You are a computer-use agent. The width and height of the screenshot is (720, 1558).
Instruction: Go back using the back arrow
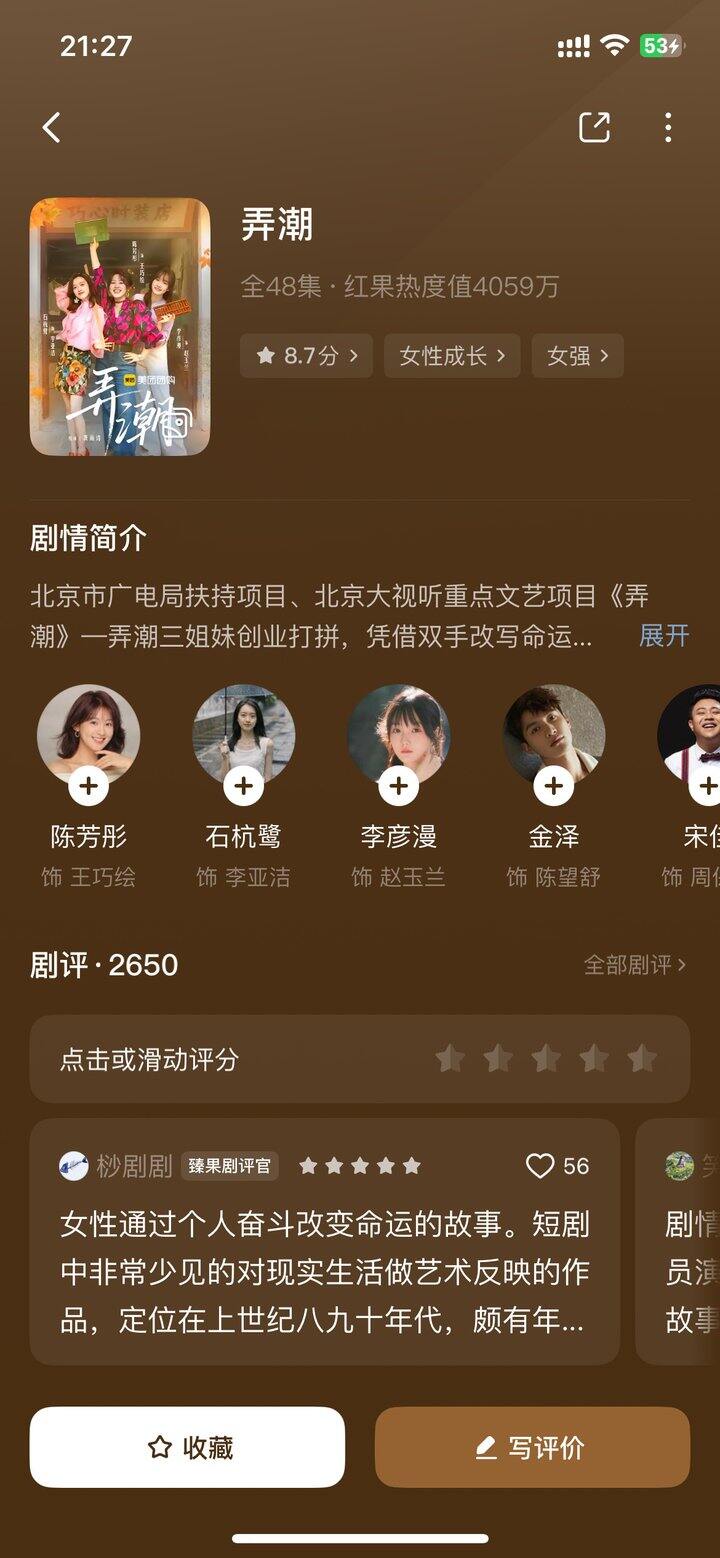coord(52,128)
